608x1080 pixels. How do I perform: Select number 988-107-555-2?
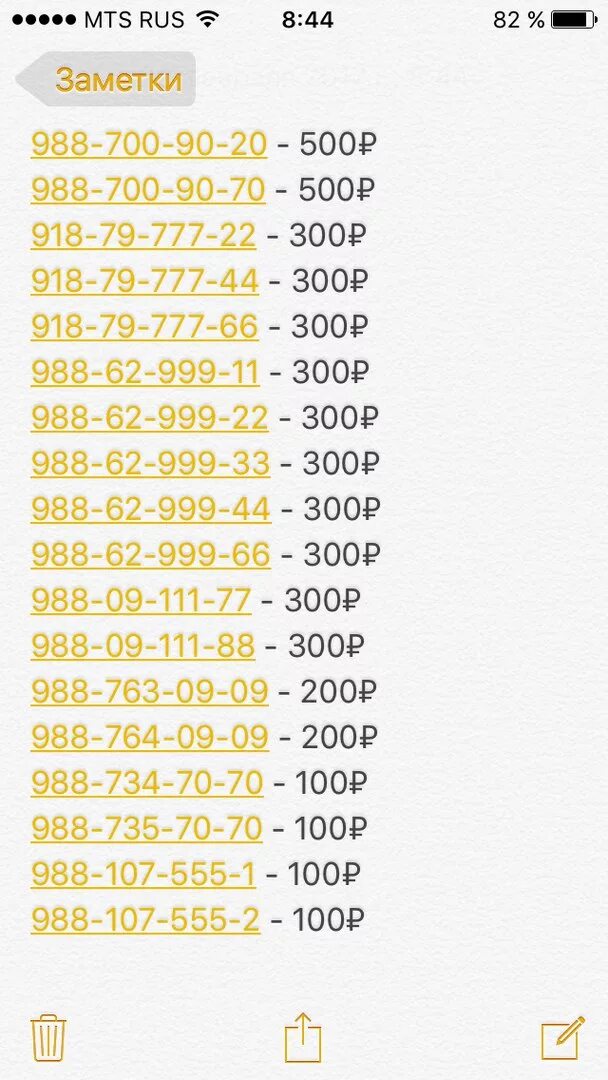click(145, 920)
